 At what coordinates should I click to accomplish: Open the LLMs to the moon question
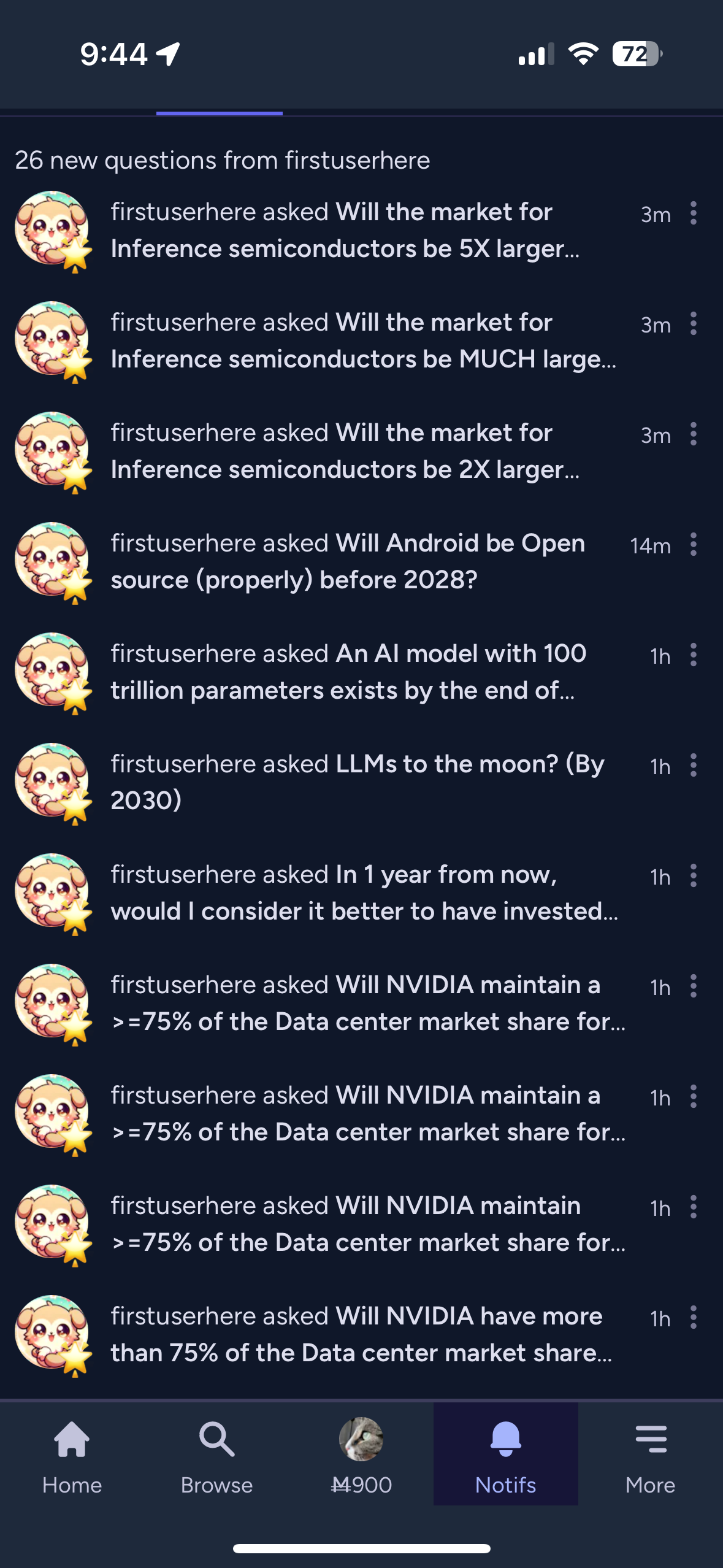[357, 783]
